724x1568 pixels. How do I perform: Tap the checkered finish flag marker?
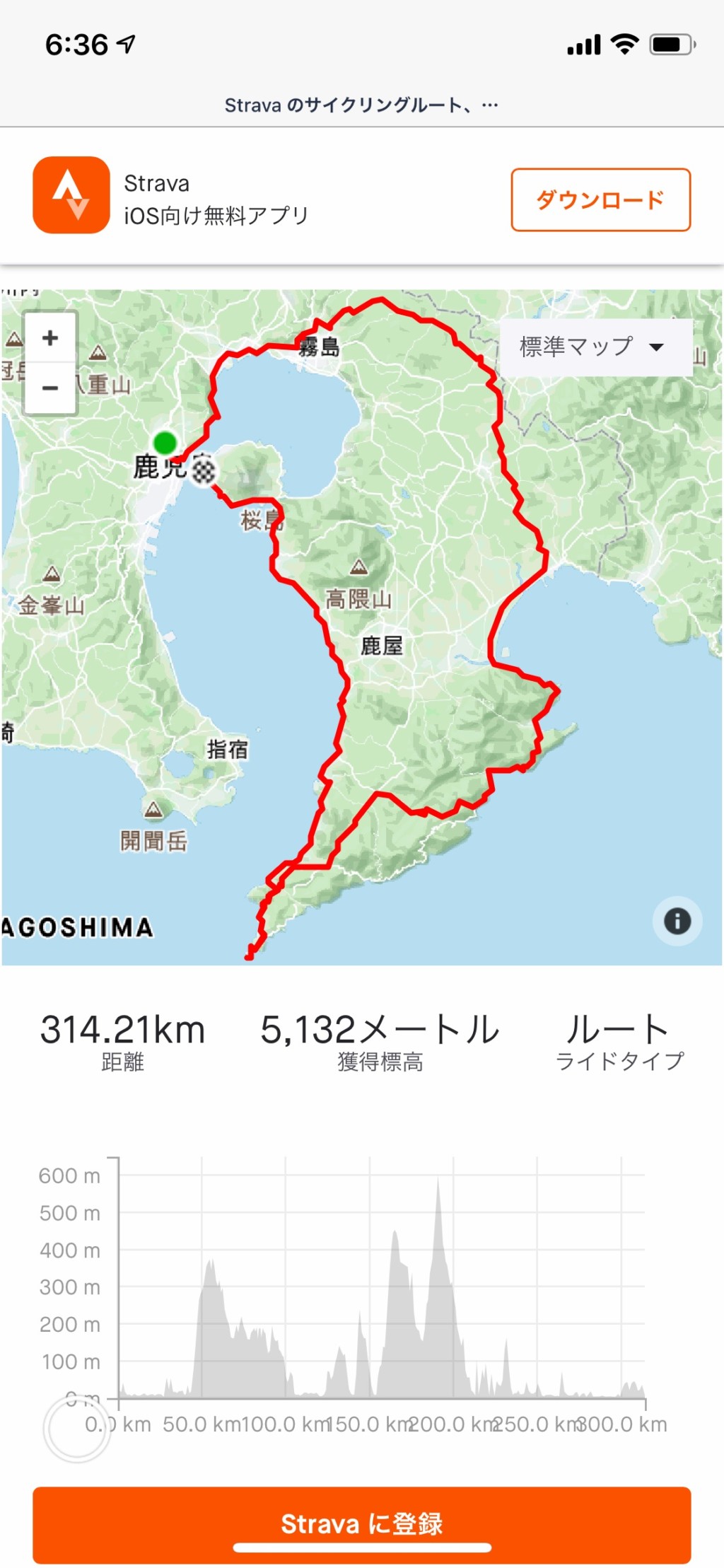coord(203,472)
